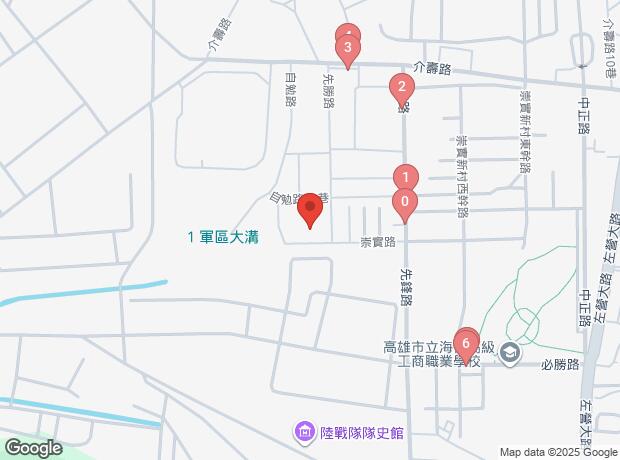Open 陸戰隊隊史館 museum place icon
Viewport: 620px width, 460px height.
pyautogui.click(x=302, y=433)
